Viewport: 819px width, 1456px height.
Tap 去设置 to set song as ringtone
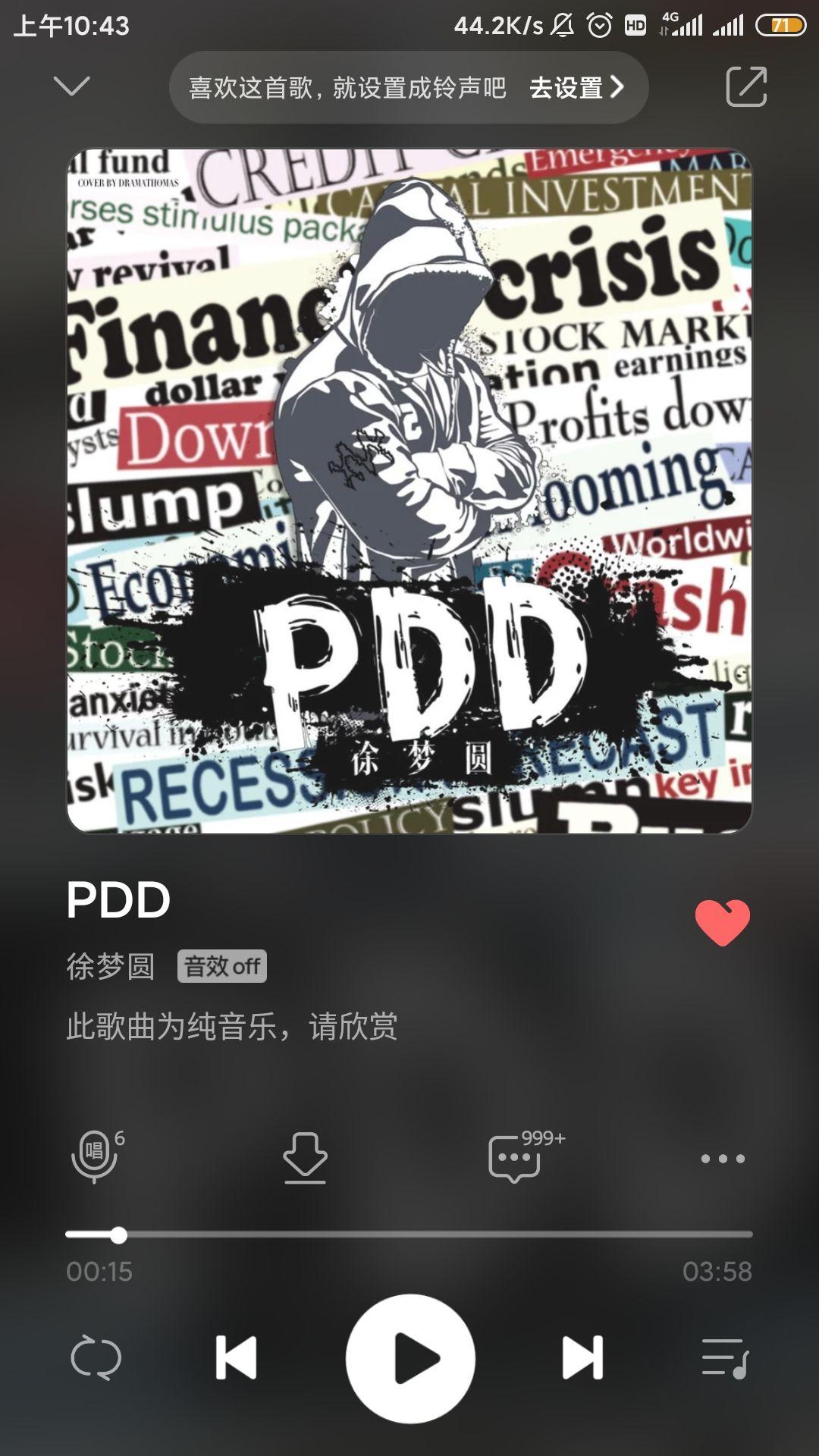[576, 88]
